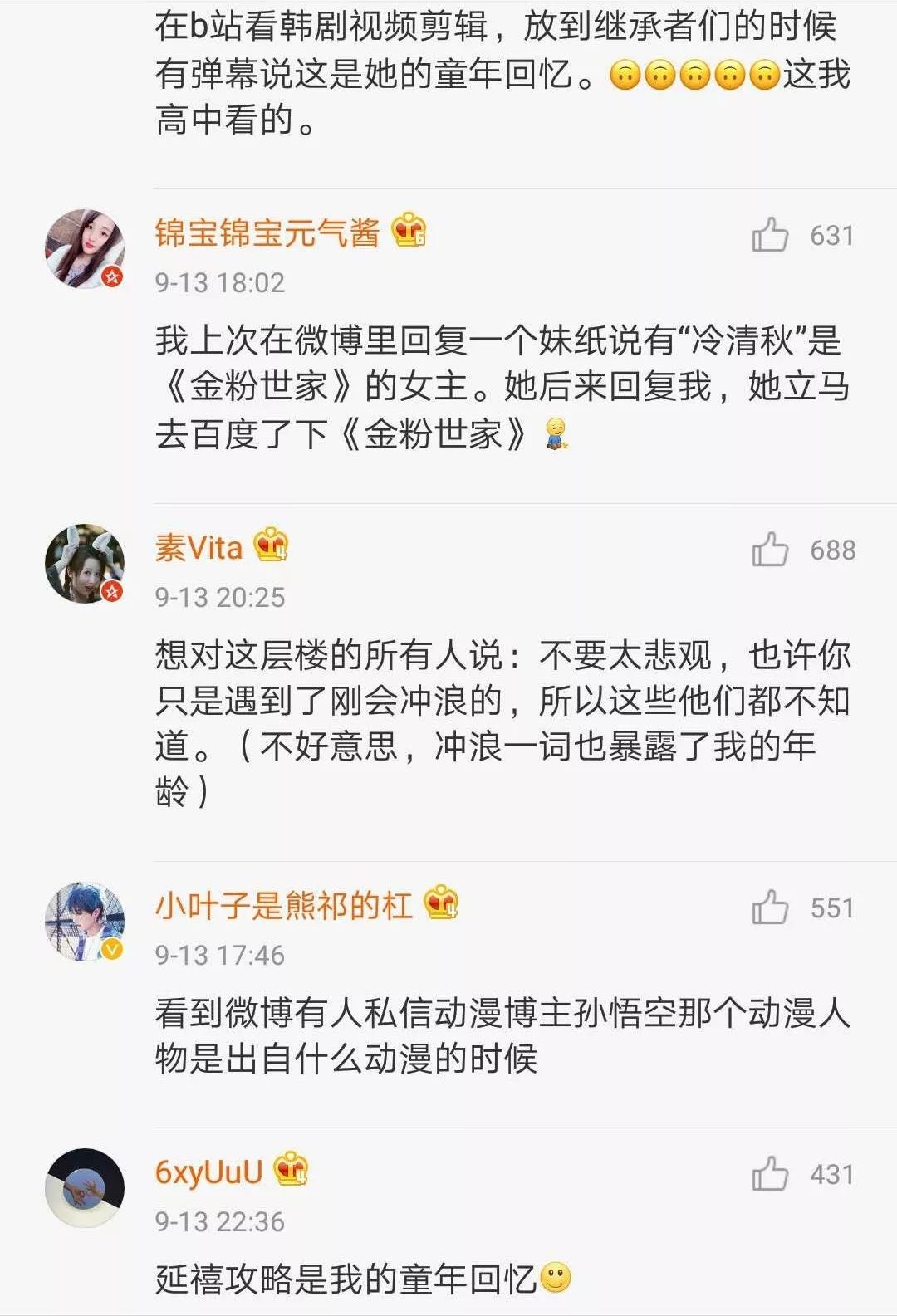Open 素Vita's profile avatar

point(85,564)
